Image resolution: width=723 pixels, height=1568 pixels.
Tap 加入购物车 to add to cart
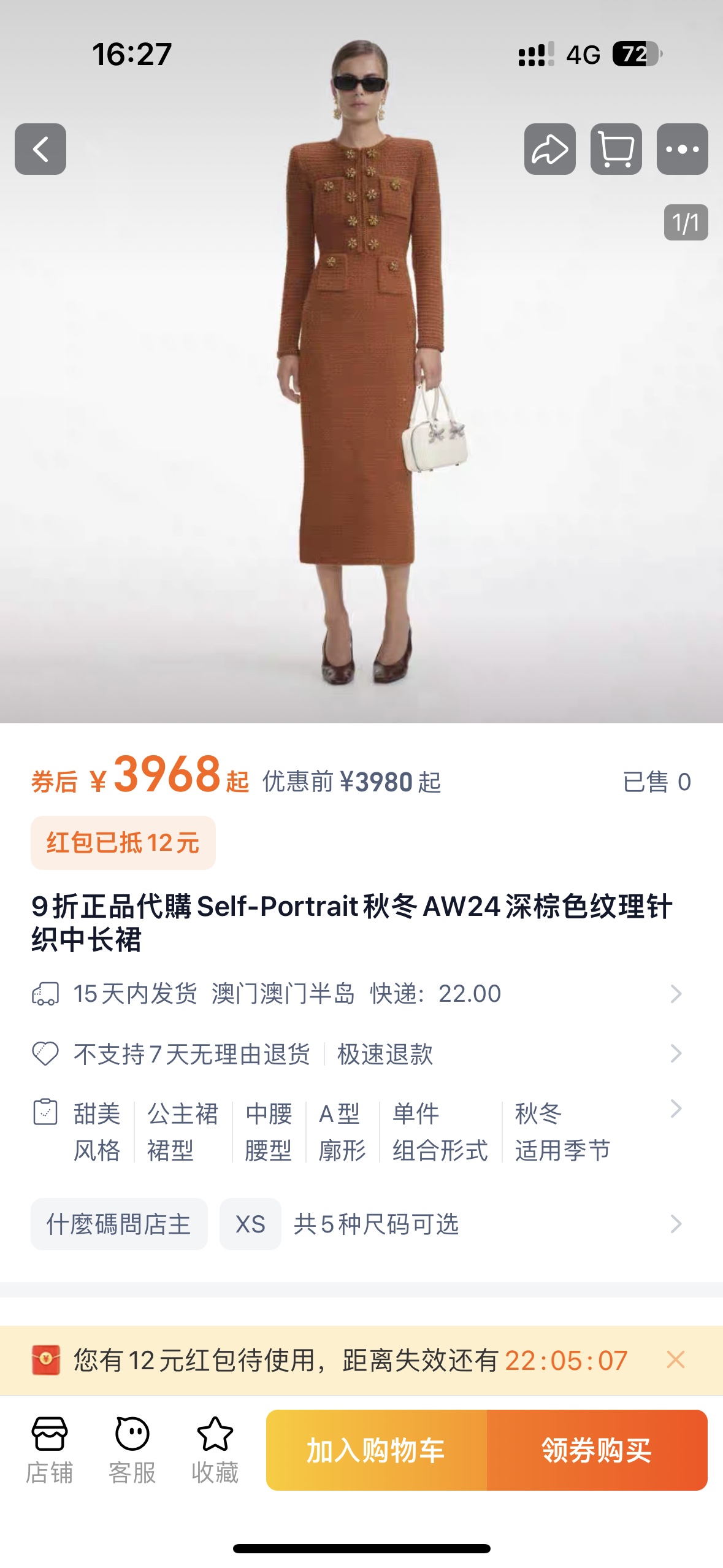pos(376,1450)
